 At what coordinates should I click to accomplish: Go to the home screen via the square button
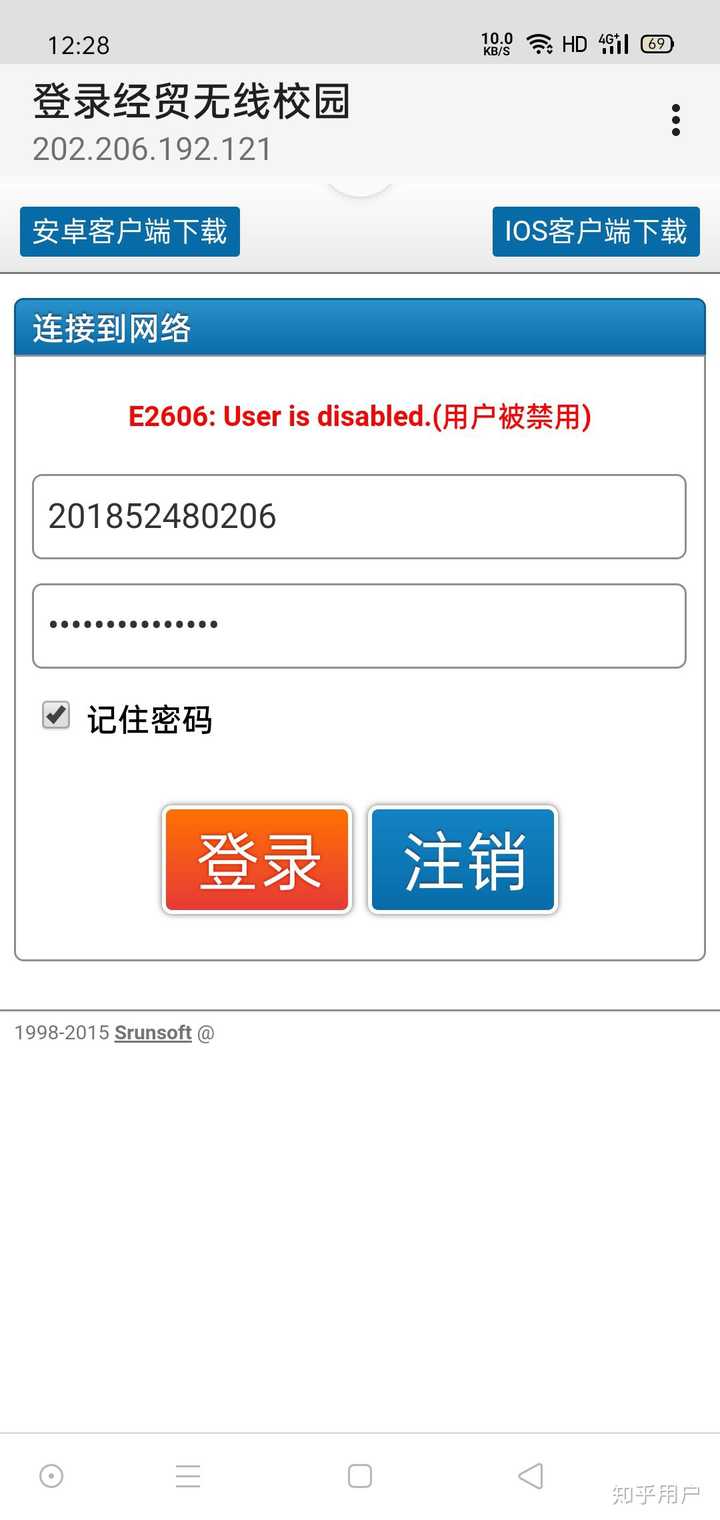point(360,1475)
